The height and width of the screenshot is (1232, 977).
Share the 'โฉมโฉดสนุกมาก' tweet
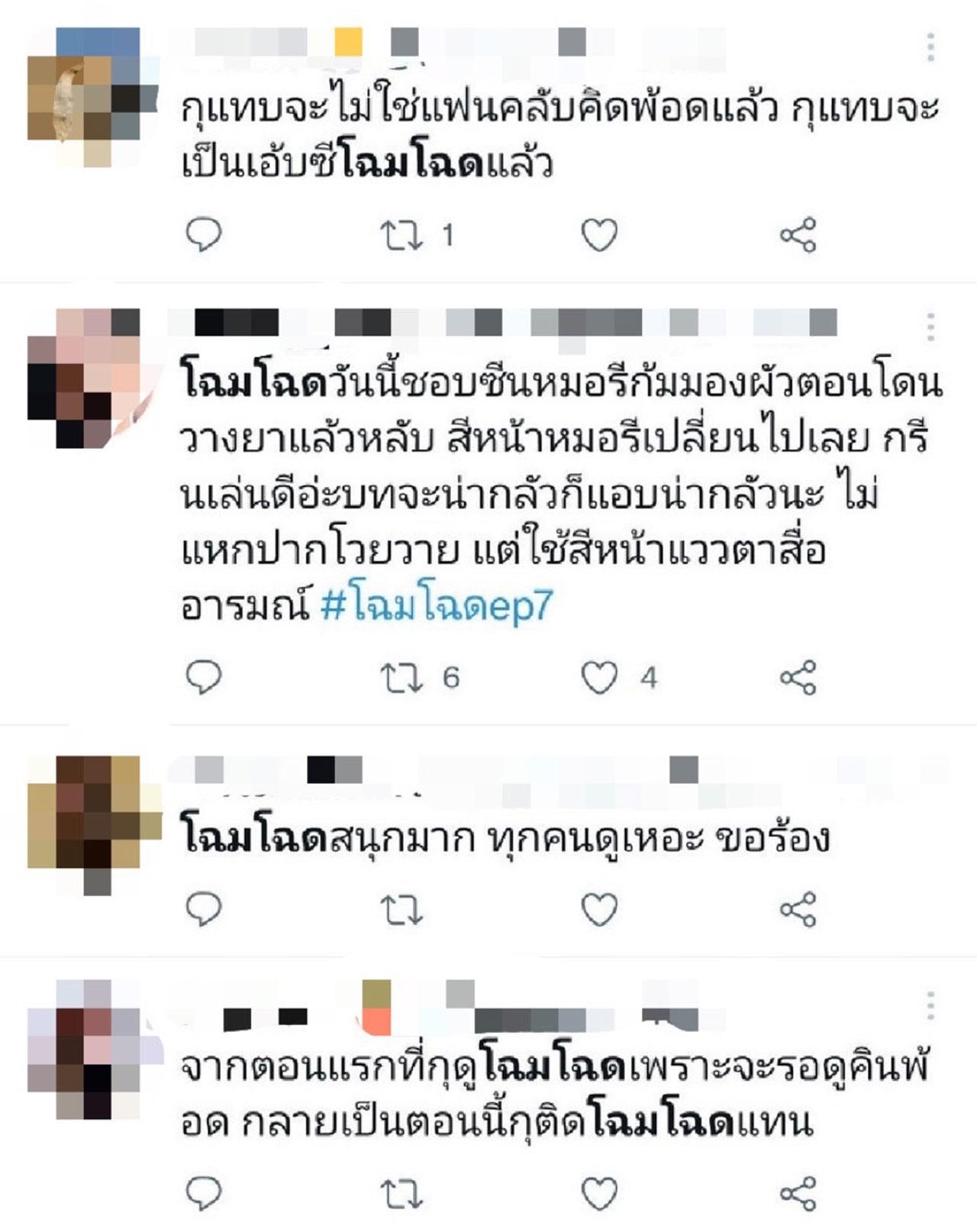pos(798,910)
